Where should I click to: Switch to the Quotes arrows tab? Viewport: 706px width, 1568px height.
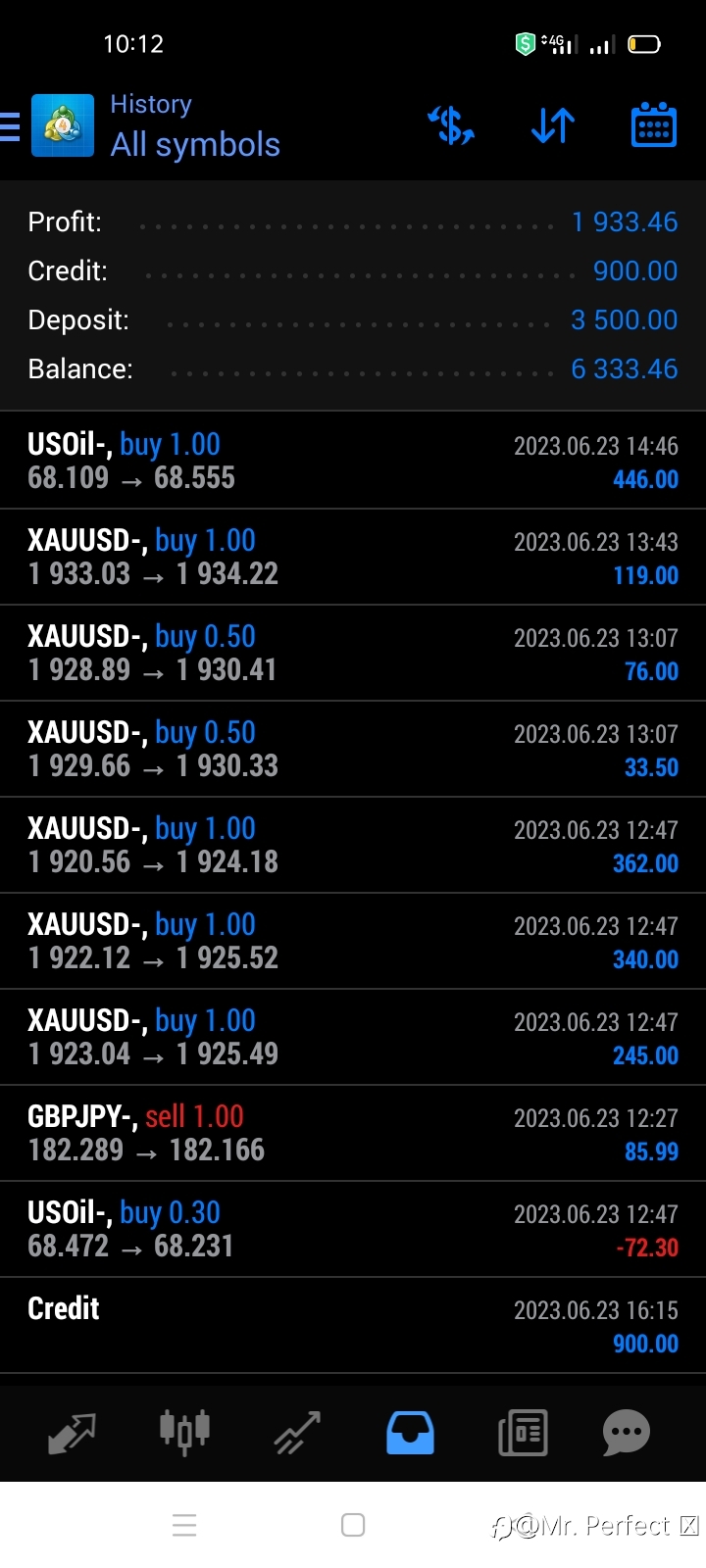pyautogui.click(x=72, y=1433)
